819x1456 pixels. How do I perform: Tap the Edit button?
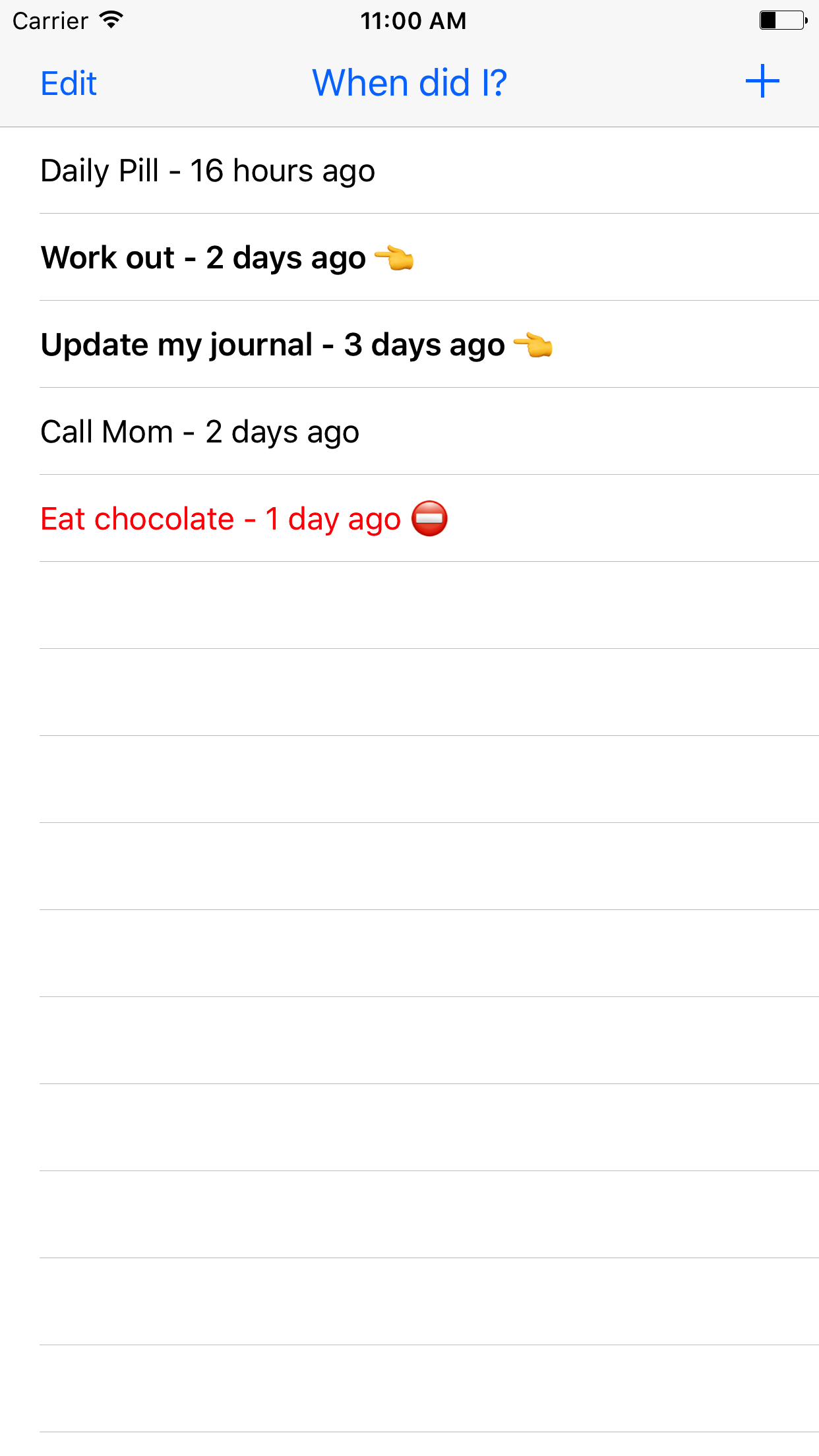tap(69, 84)
